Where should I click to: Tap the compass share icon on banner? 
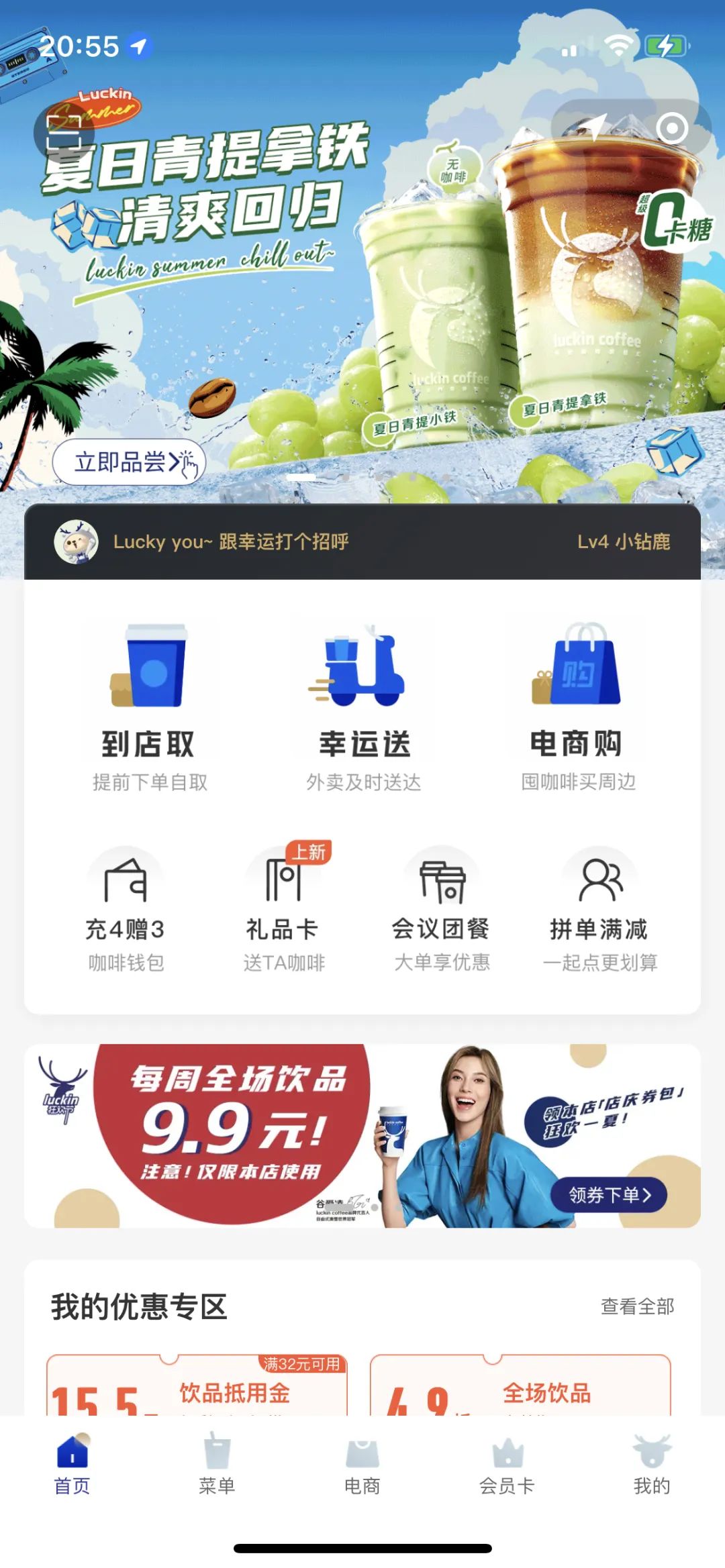597,125
